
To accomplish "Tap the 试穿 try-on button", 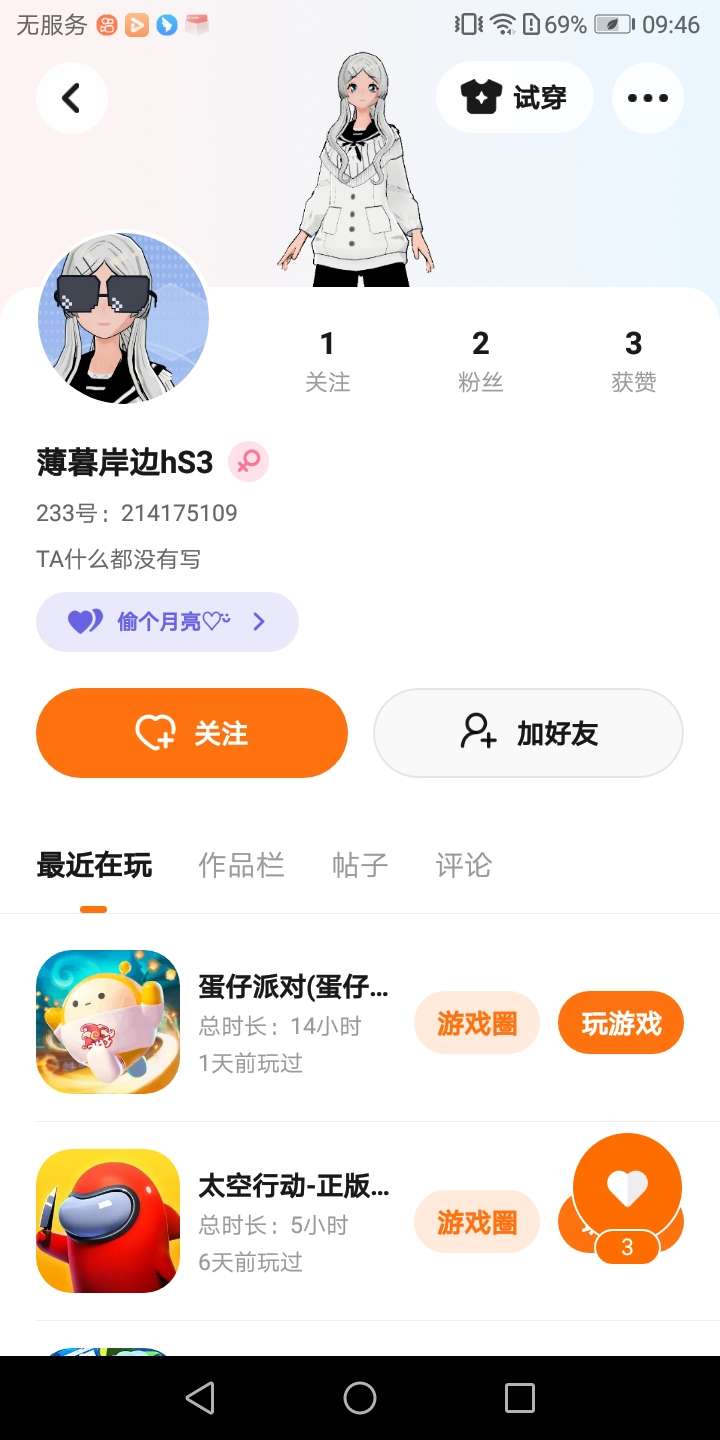I will [x=514, y=98].
